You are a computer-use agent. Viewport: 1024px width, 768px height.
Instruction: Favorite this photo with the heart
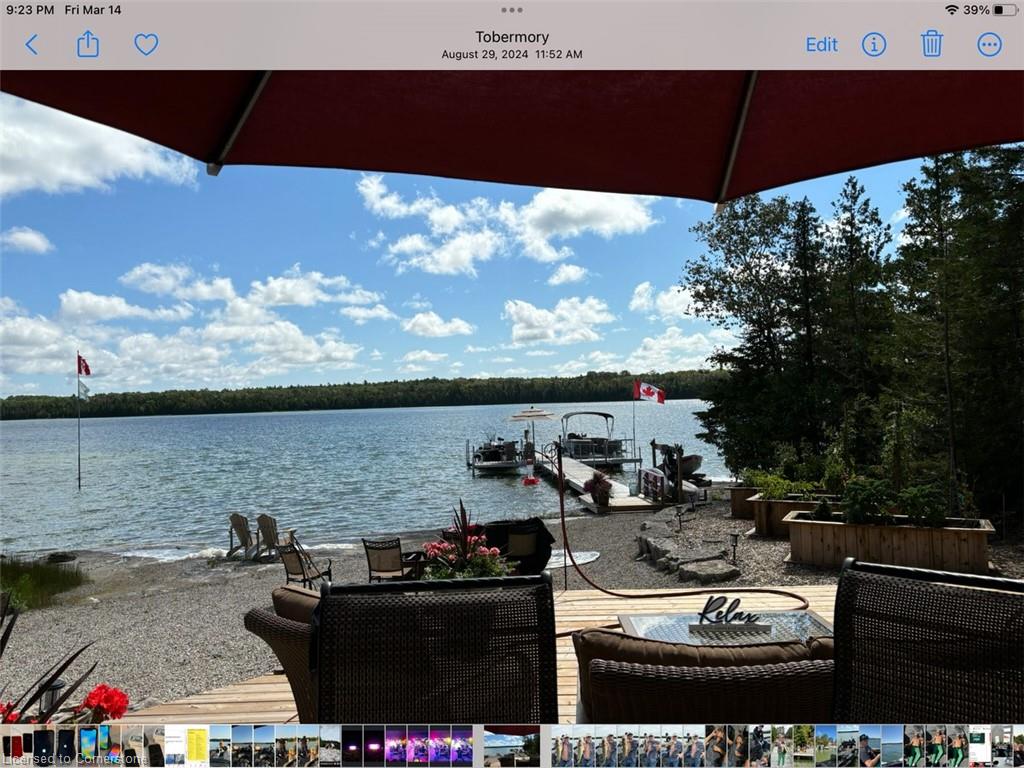(146, 44)
